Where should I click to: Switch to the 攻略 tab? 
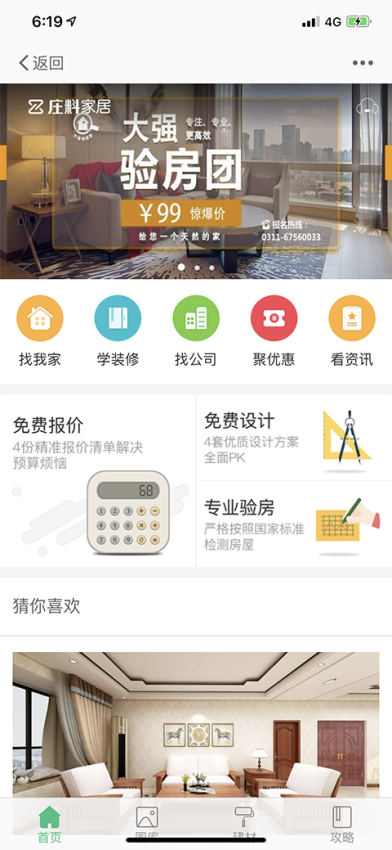point(342,824)
